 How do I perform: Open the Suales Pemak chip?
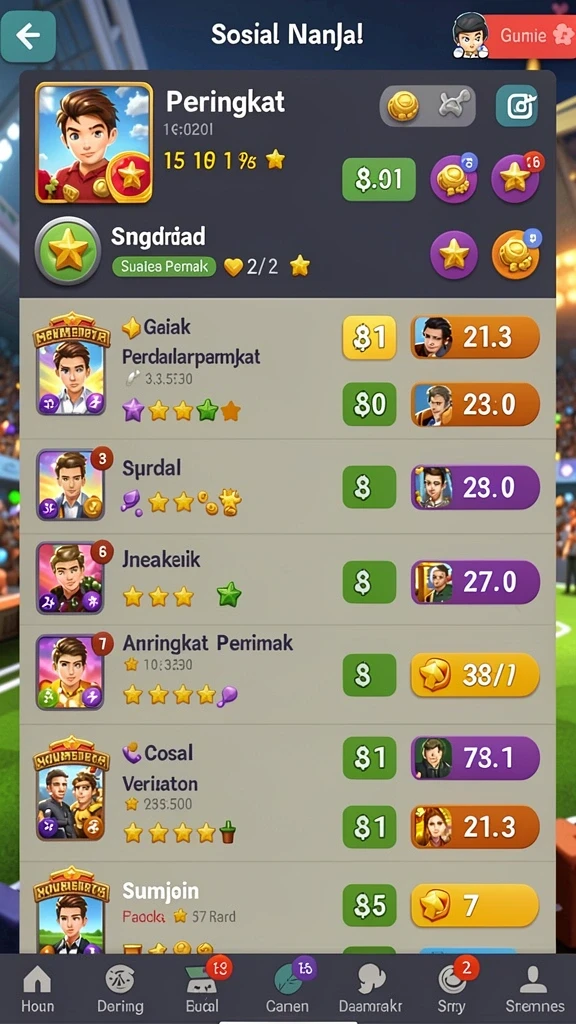click(164, 266)
